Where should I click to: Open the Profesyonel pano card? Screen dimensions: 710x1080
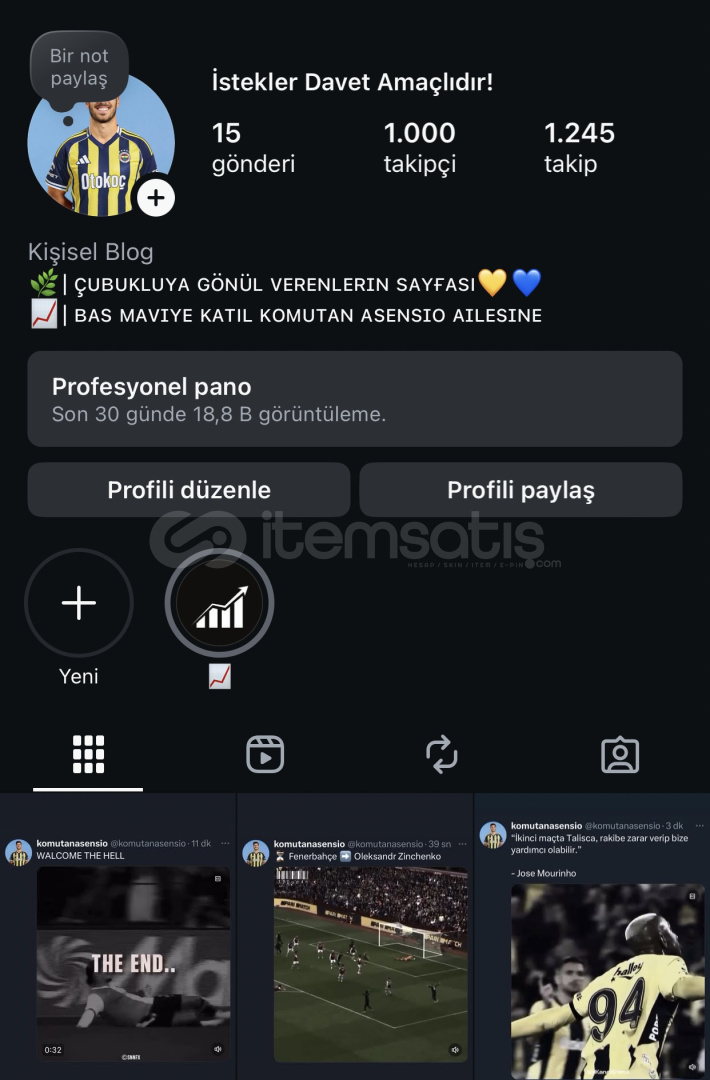pos(355,399)
